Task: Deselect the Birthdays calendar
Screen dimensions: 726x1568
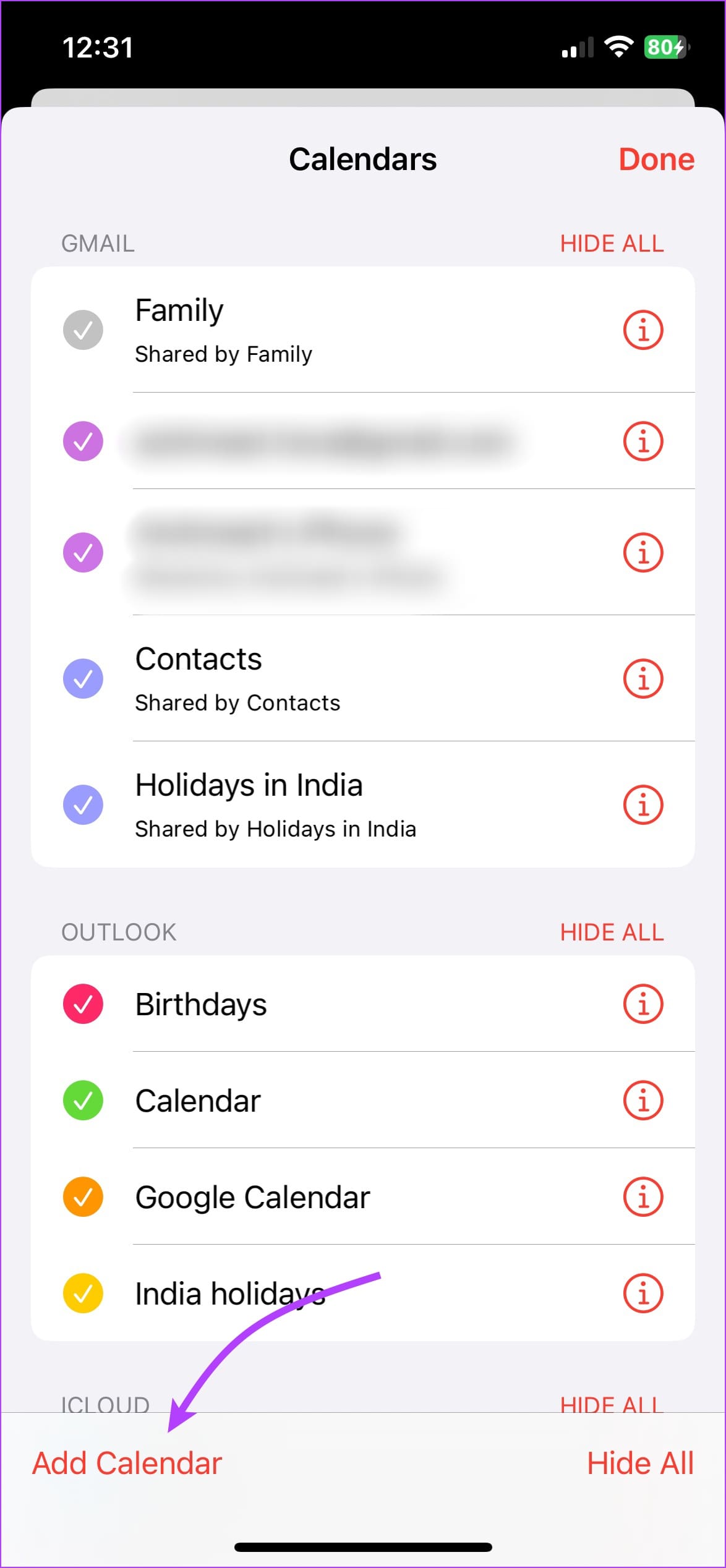Action: 83,1003
